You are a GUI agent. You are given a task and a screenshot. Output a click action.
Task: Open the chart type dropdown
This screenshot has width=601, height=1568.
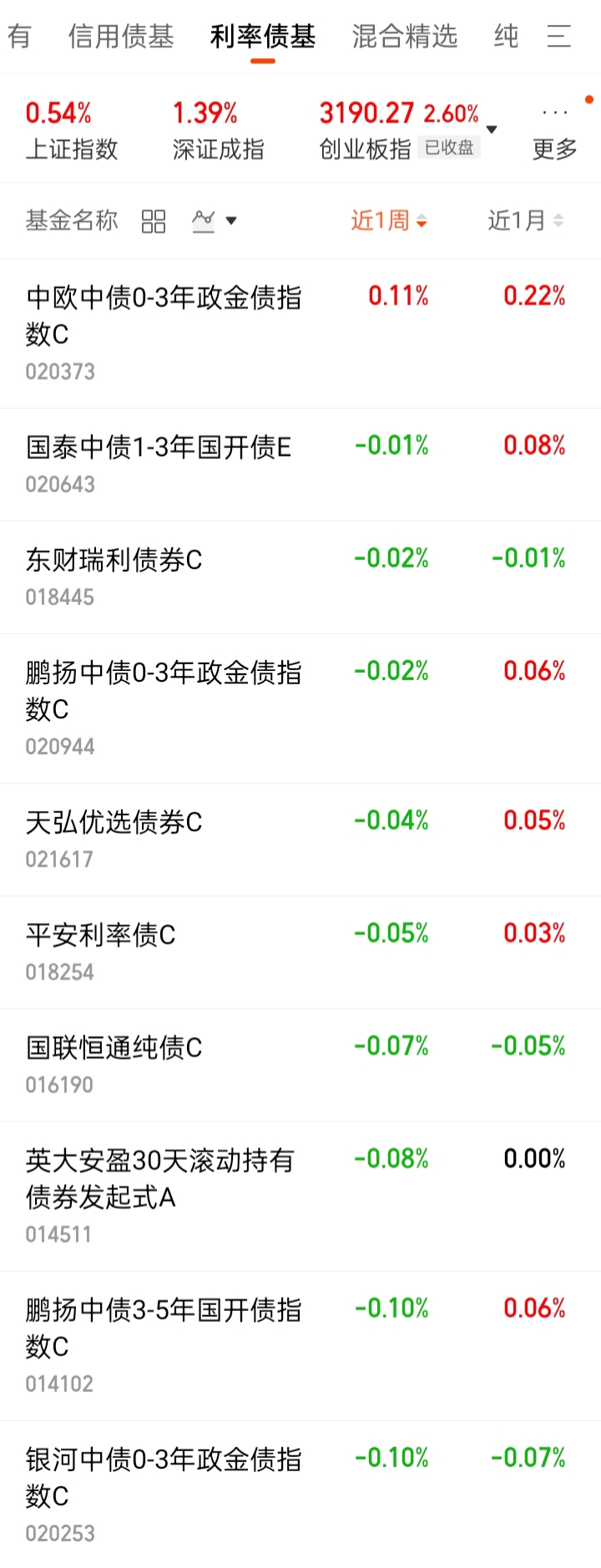[215, 221]
